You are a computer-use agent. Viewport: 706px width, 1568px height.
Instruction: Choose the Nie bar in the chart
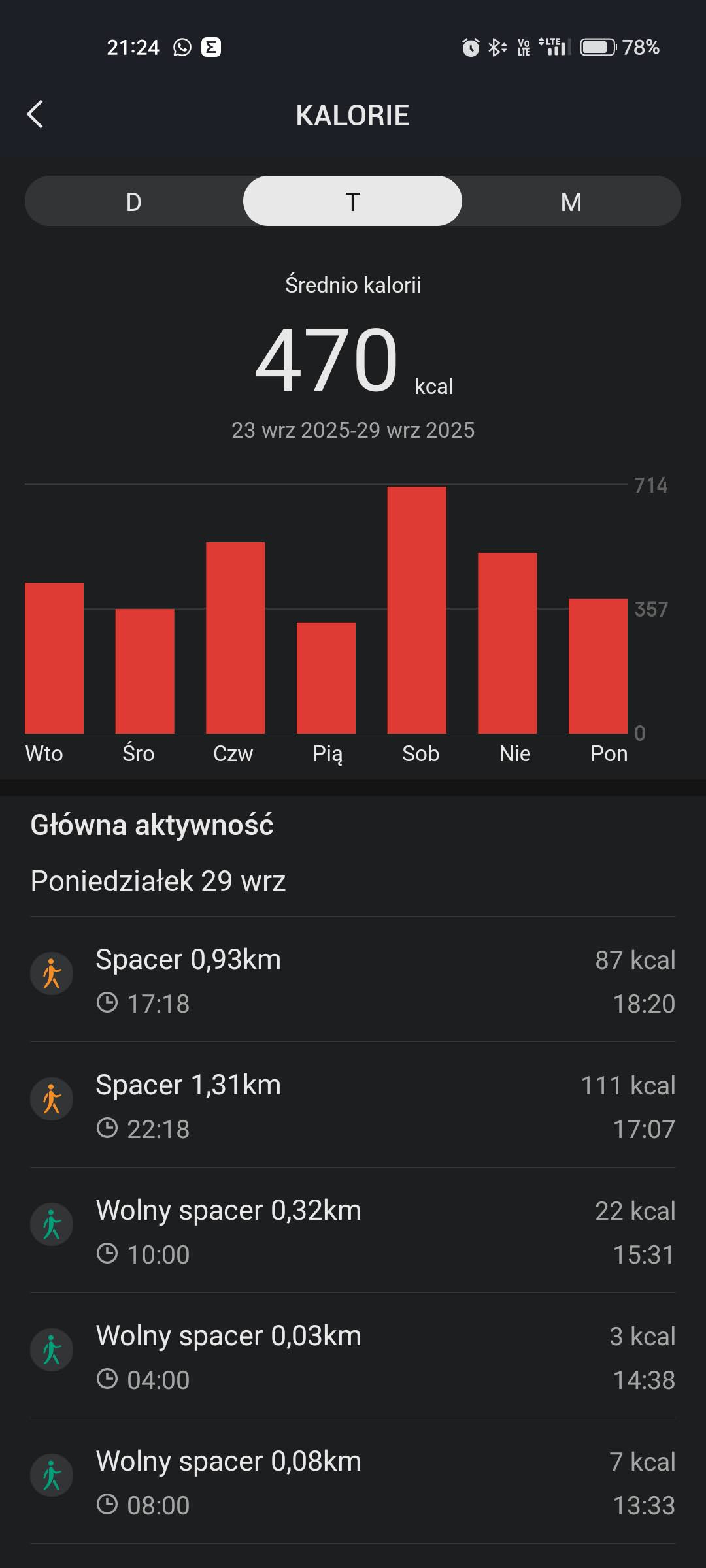[507, 643]
